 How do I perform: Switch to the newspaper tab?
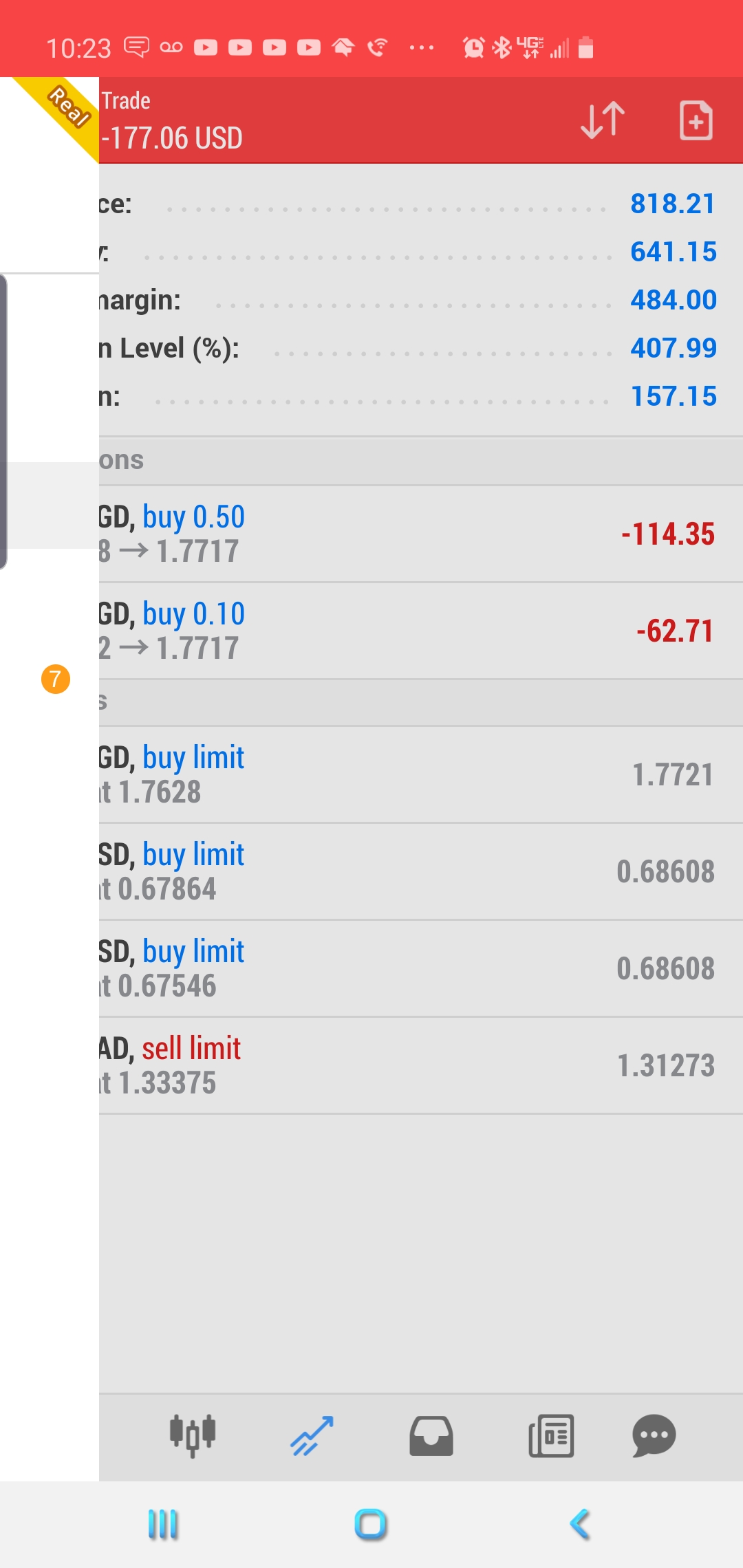click(551, 1435)
